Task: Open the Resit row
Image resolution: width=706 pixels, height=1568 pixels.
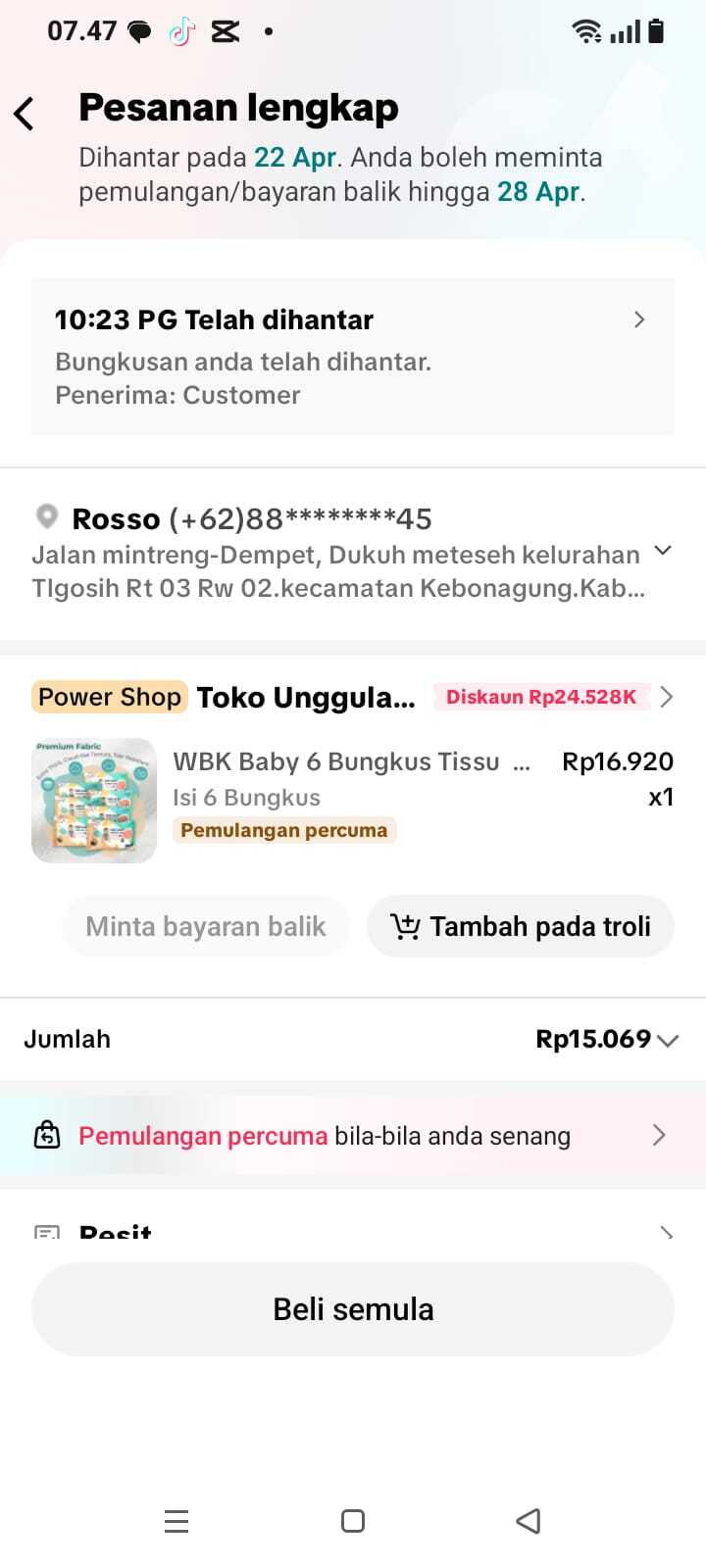Action: [x=353, y=1231]
